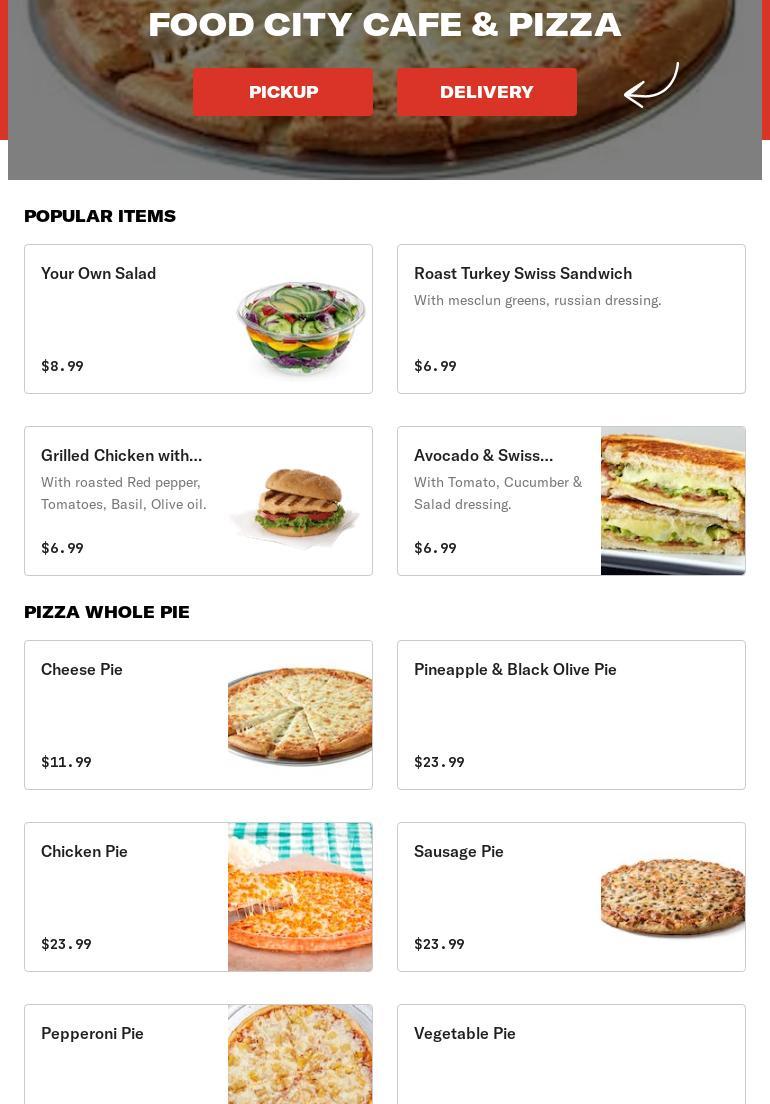
Task: Tap the Avocado & Swiss item card
Action: click(x=571, y=501)
